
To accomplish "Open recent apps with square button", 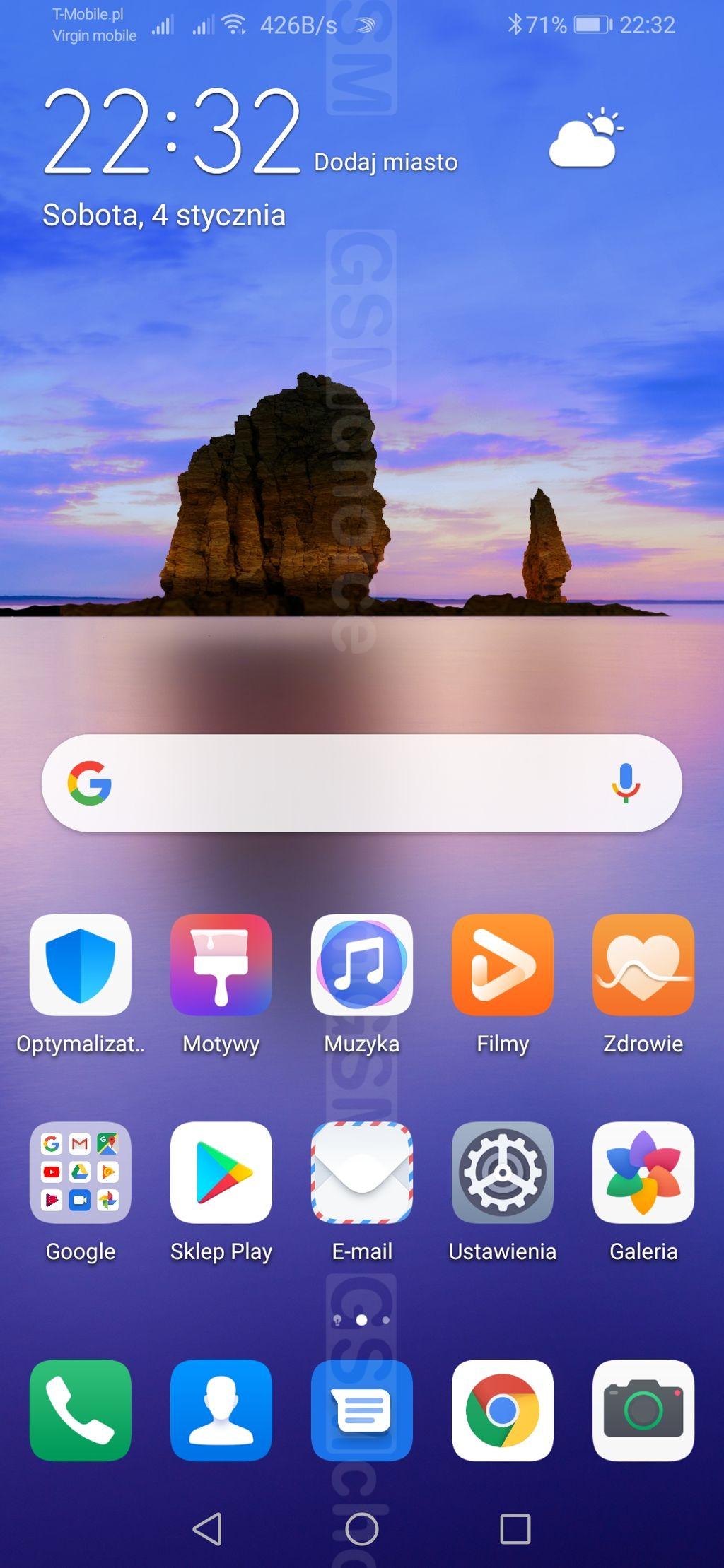I will tap(515, 1529).
